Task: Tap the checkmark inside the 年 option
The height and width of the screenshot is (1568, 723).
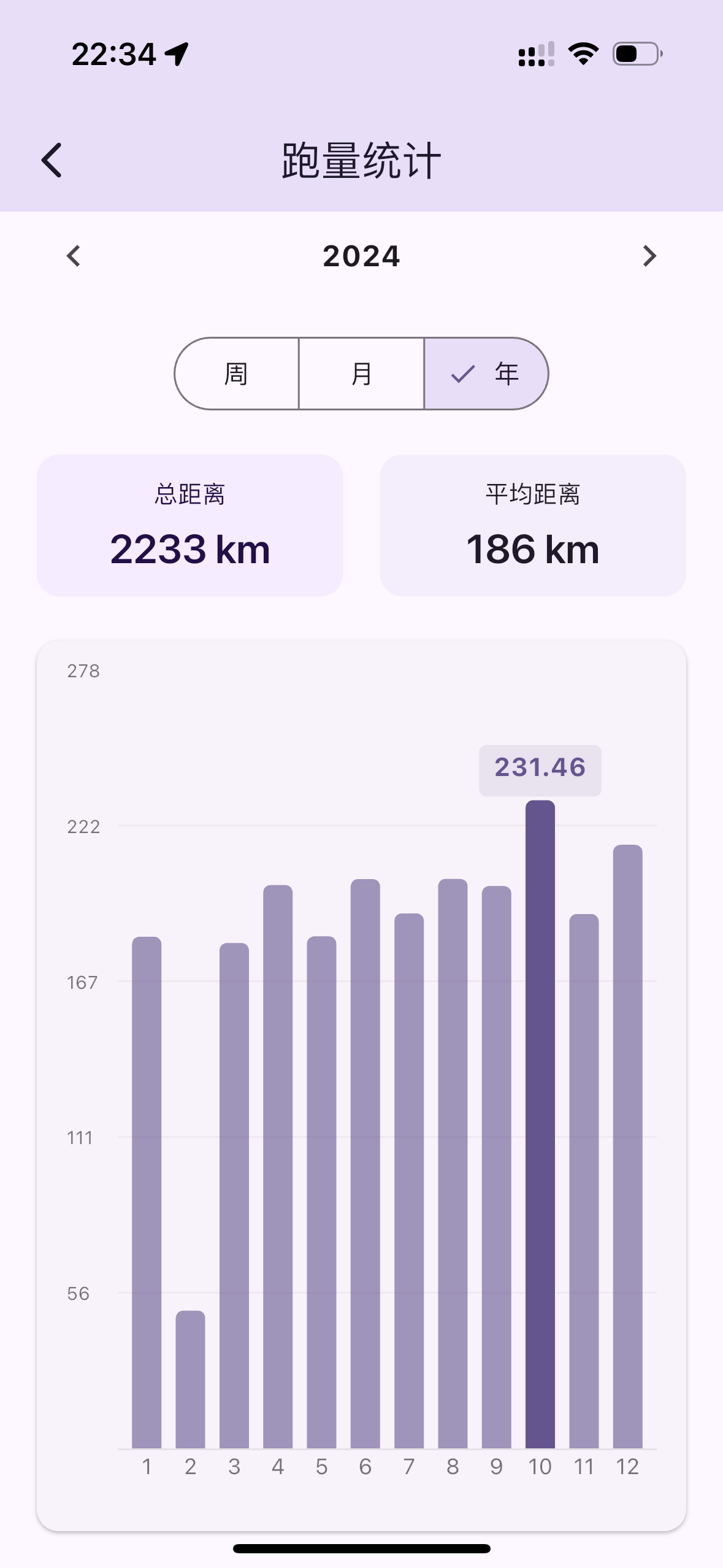Action: point(463,372)
